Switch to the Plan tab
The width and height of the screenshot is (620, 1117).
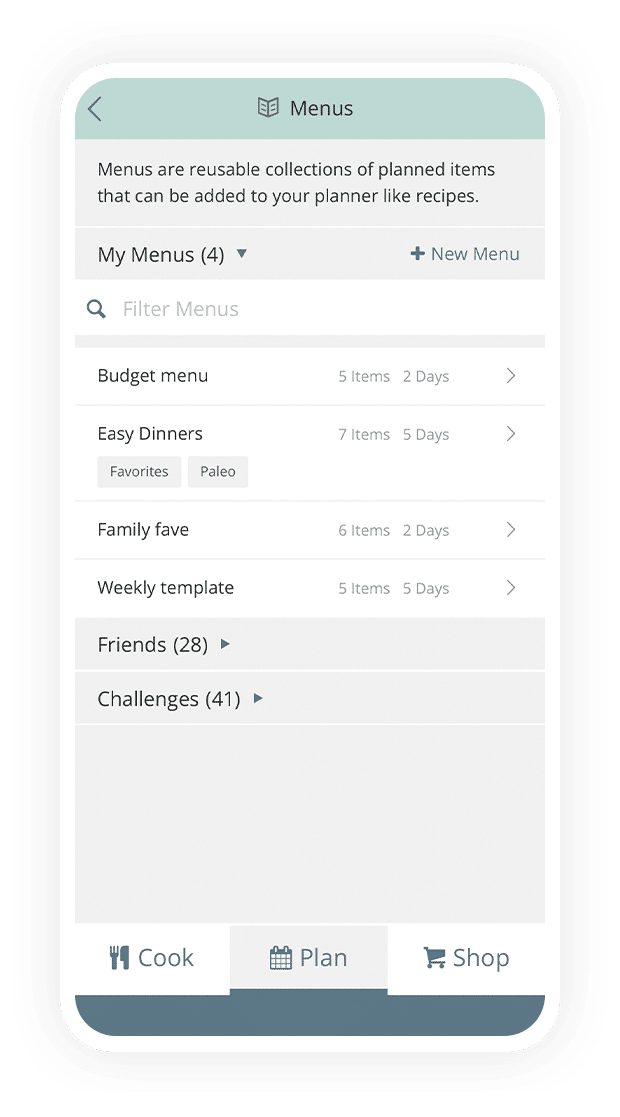[309, 957]
